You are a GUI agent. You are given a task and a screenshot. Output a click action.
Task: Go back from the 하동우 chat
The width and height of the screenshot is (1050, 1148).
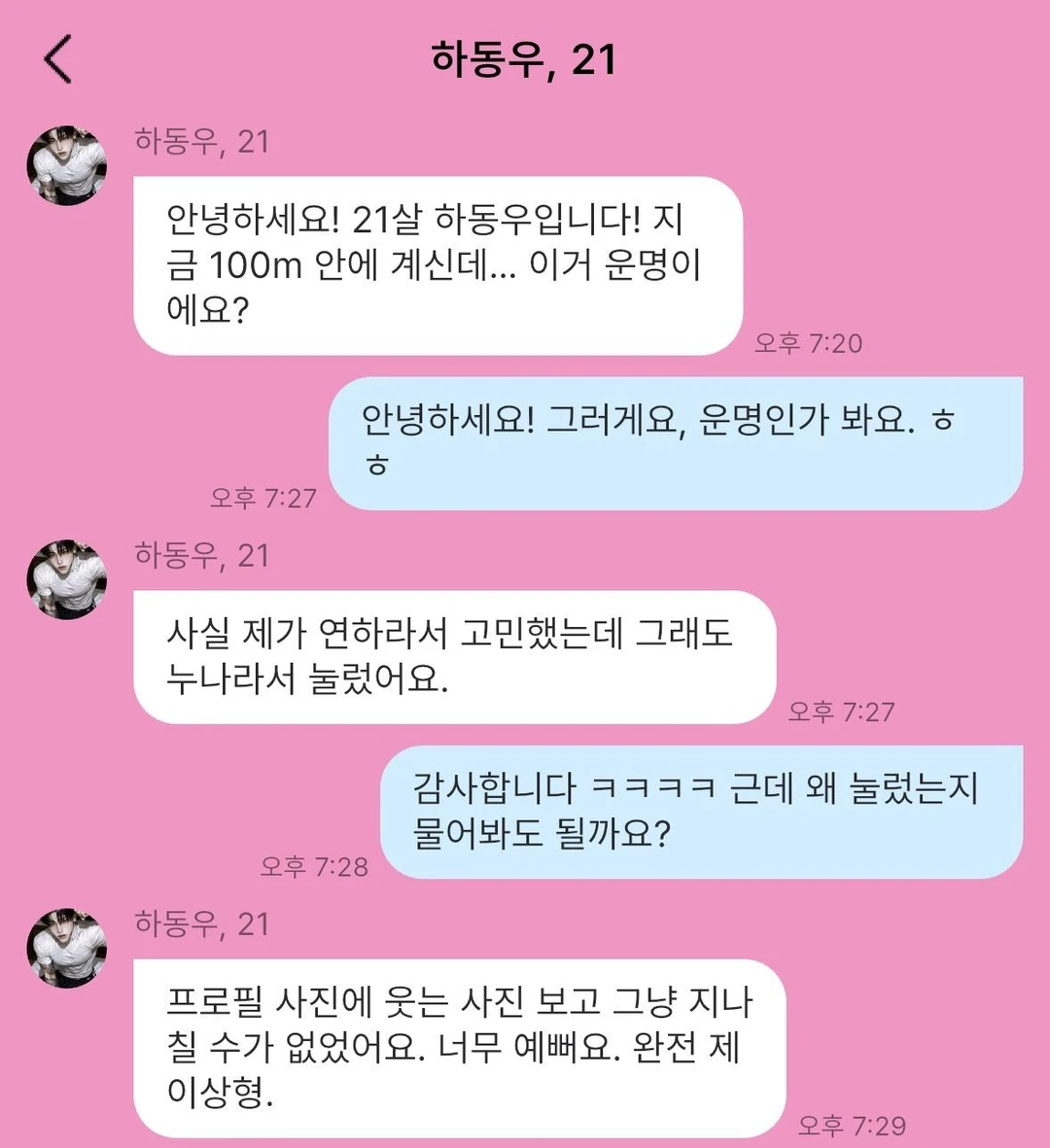coord(58,58)
